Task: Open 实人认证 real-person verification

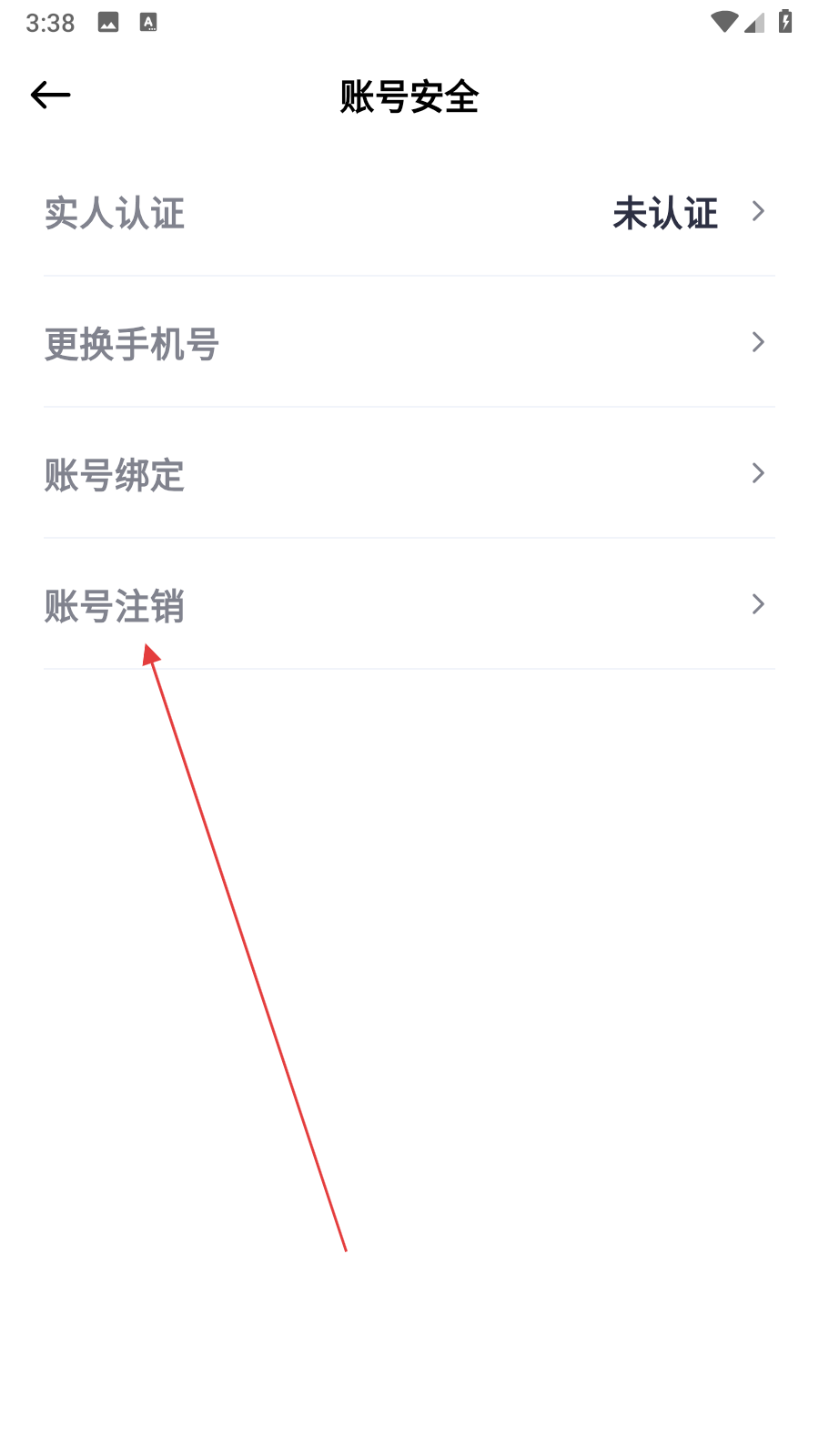Action: pos(408,213)
